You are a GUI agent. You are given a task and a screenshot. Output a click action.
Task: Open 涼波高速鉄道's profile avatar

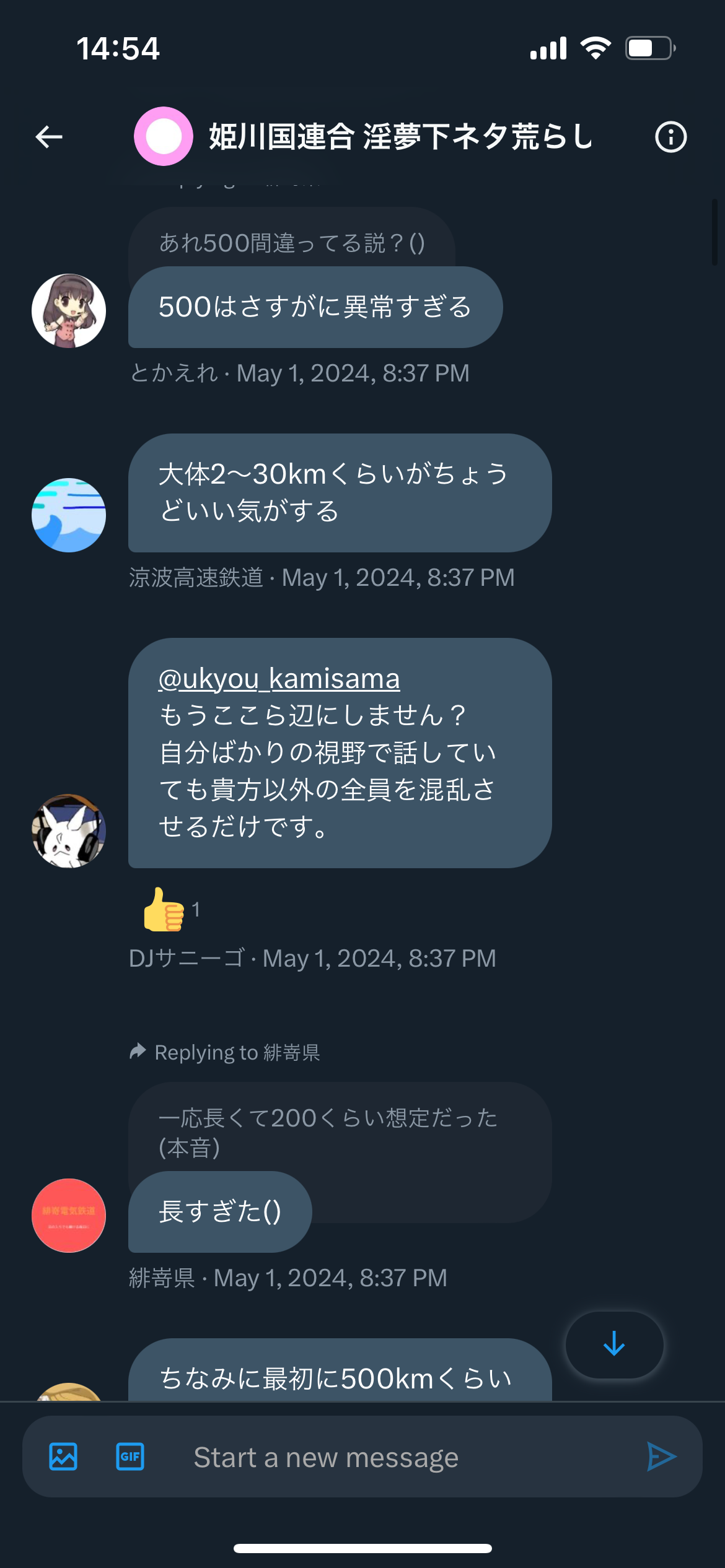[x=69, y=515]
